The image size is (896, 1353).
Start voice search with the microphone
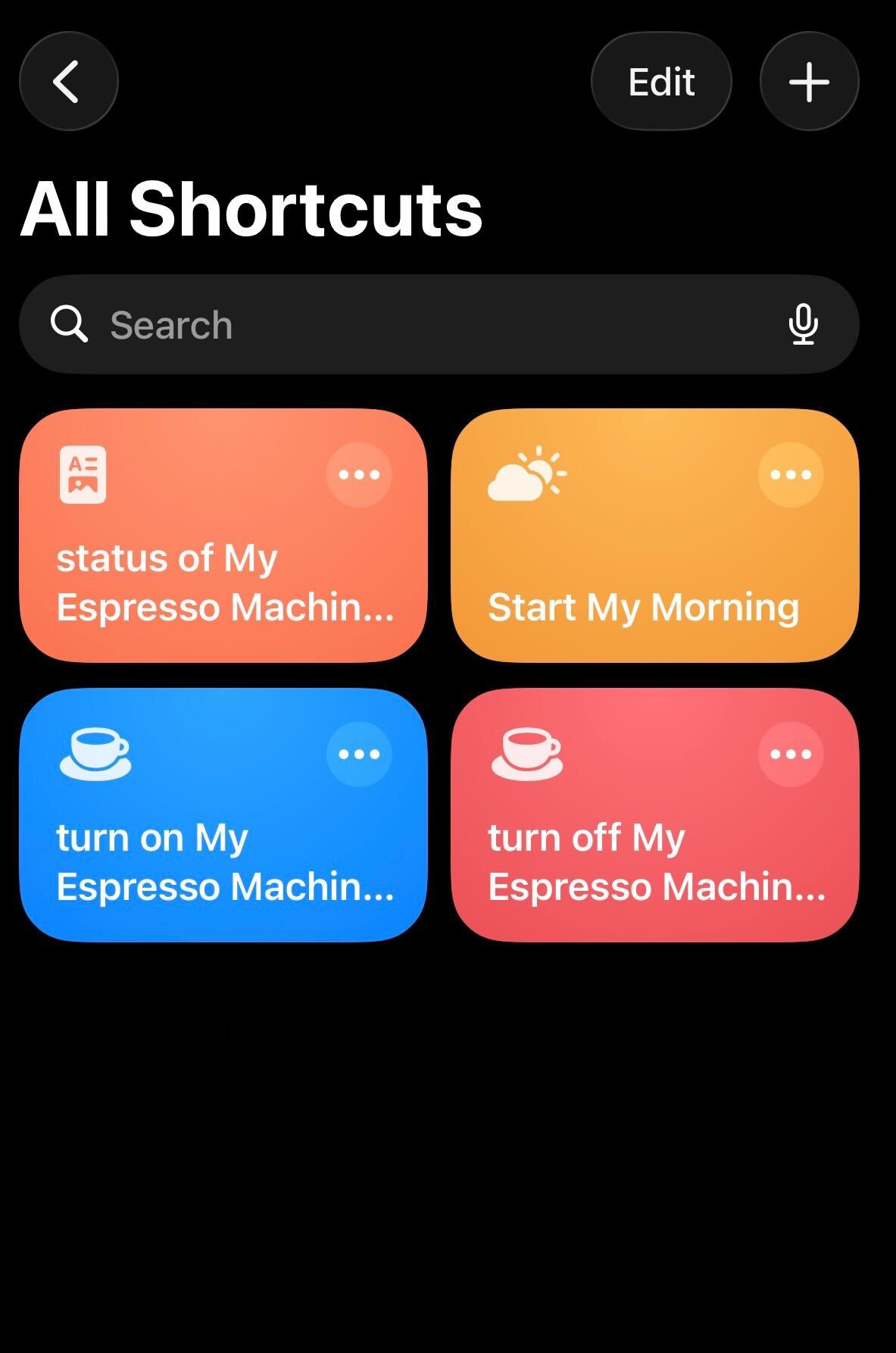[x=803, y=324]
